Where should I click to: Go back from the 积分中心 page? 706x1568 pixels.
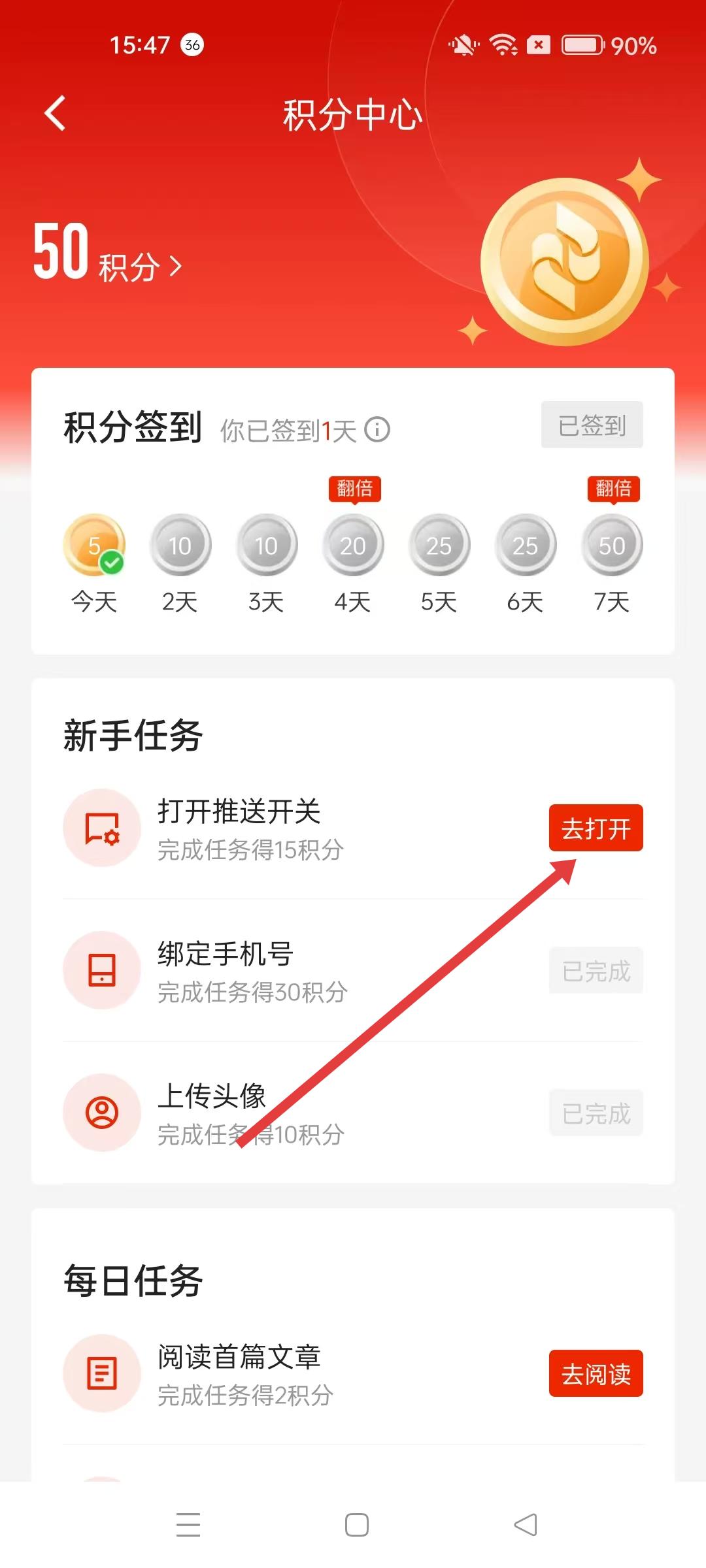56,114
